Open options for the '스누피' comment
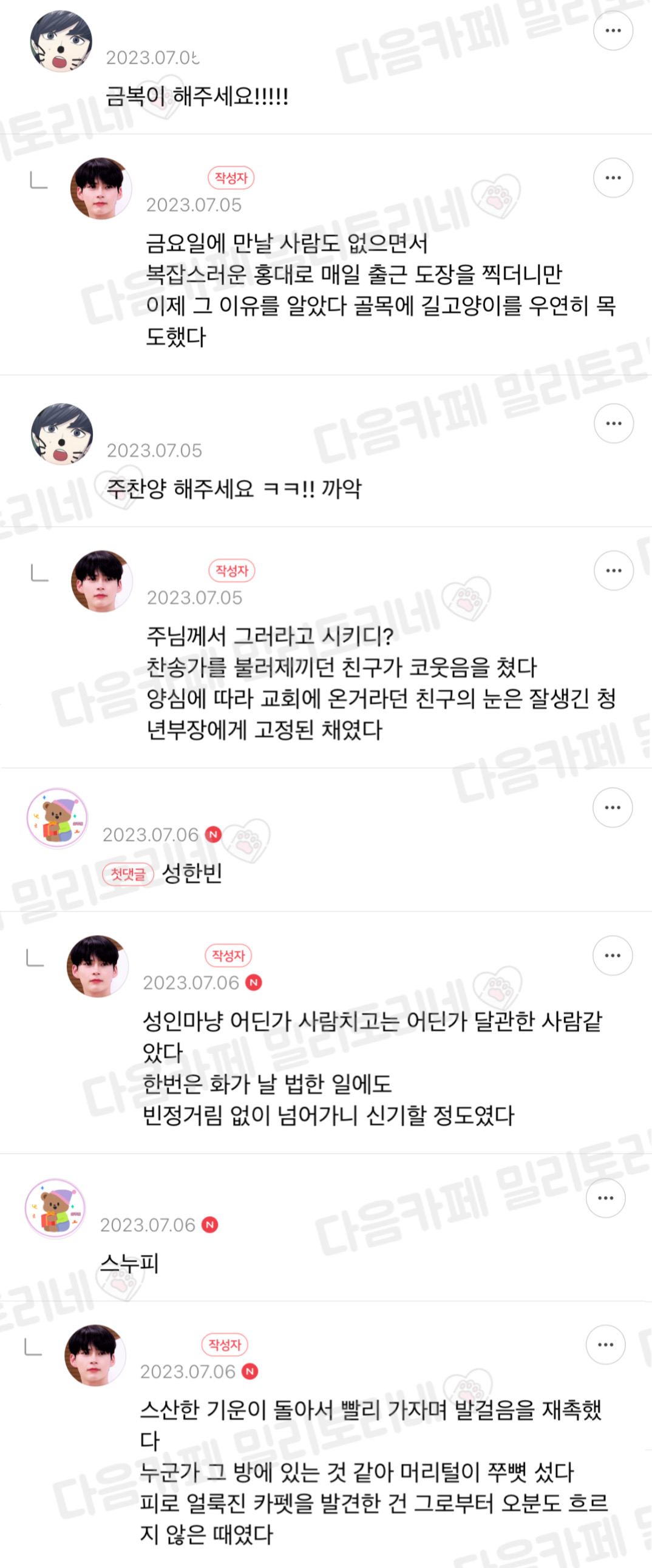 point(605,1198)
